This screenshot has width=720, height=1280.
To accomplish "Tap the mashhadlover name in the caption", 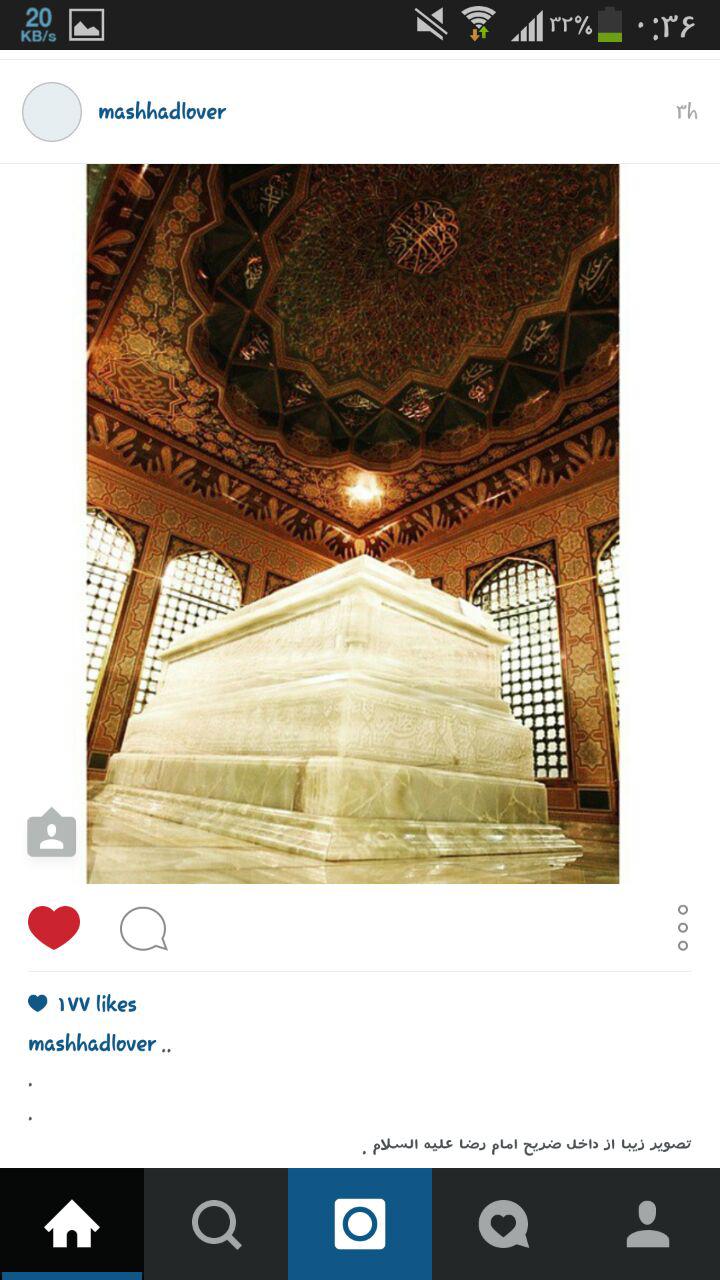I will (x=92, y=1044).
